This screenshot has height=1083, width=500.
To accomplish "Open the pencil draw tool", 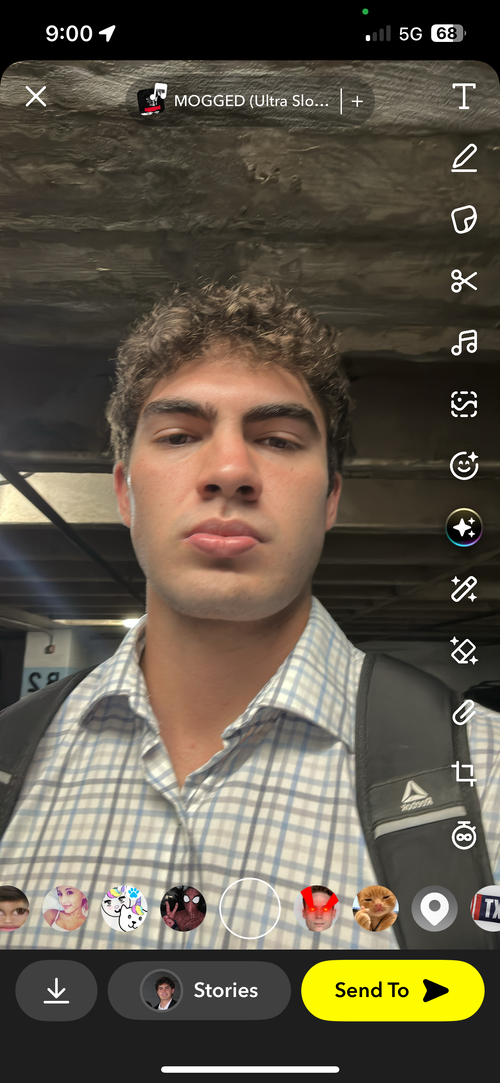I will tap(464, 158).
